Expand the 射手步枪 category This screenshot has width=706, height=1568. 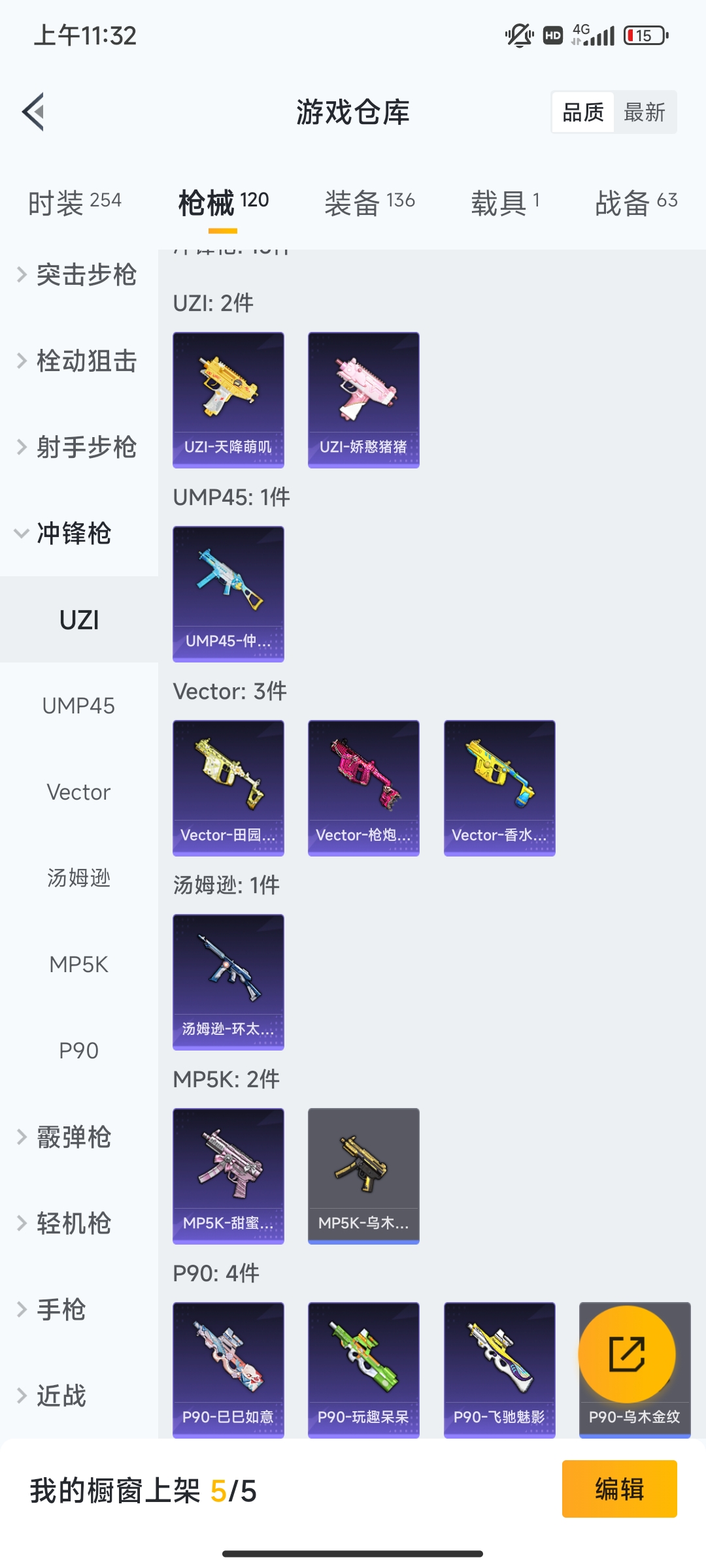point(78,447)
